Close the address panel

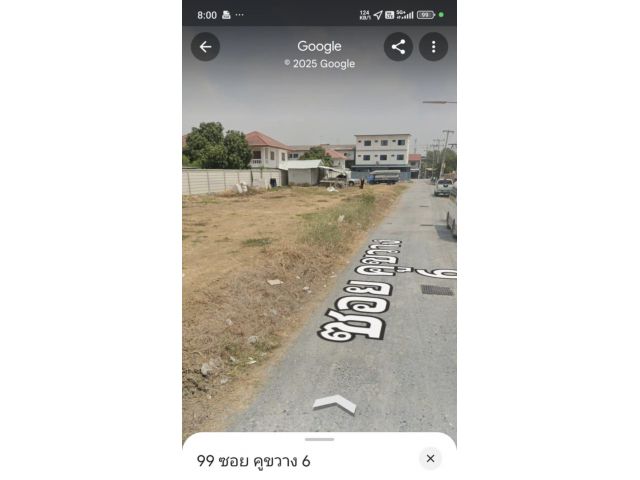(x=430, y=458)
